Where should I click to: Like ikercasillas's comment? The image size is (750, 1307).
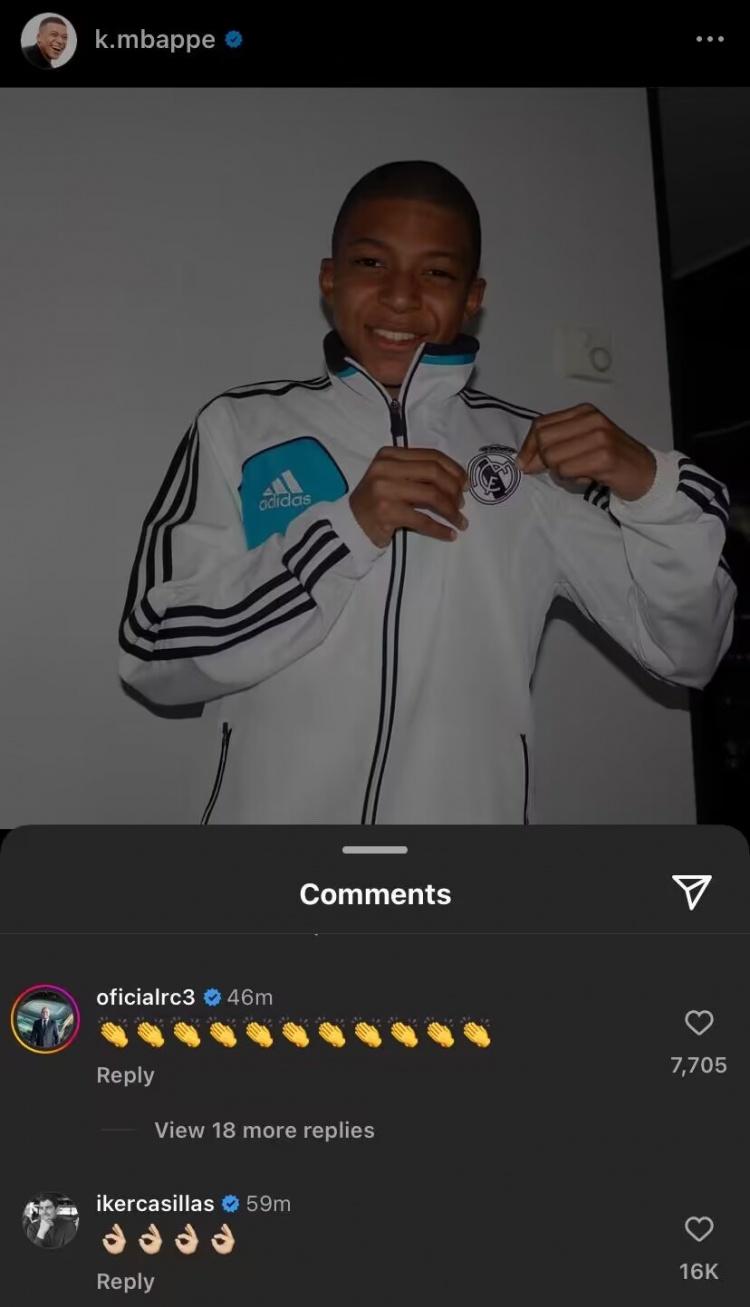click(698, 1229)
